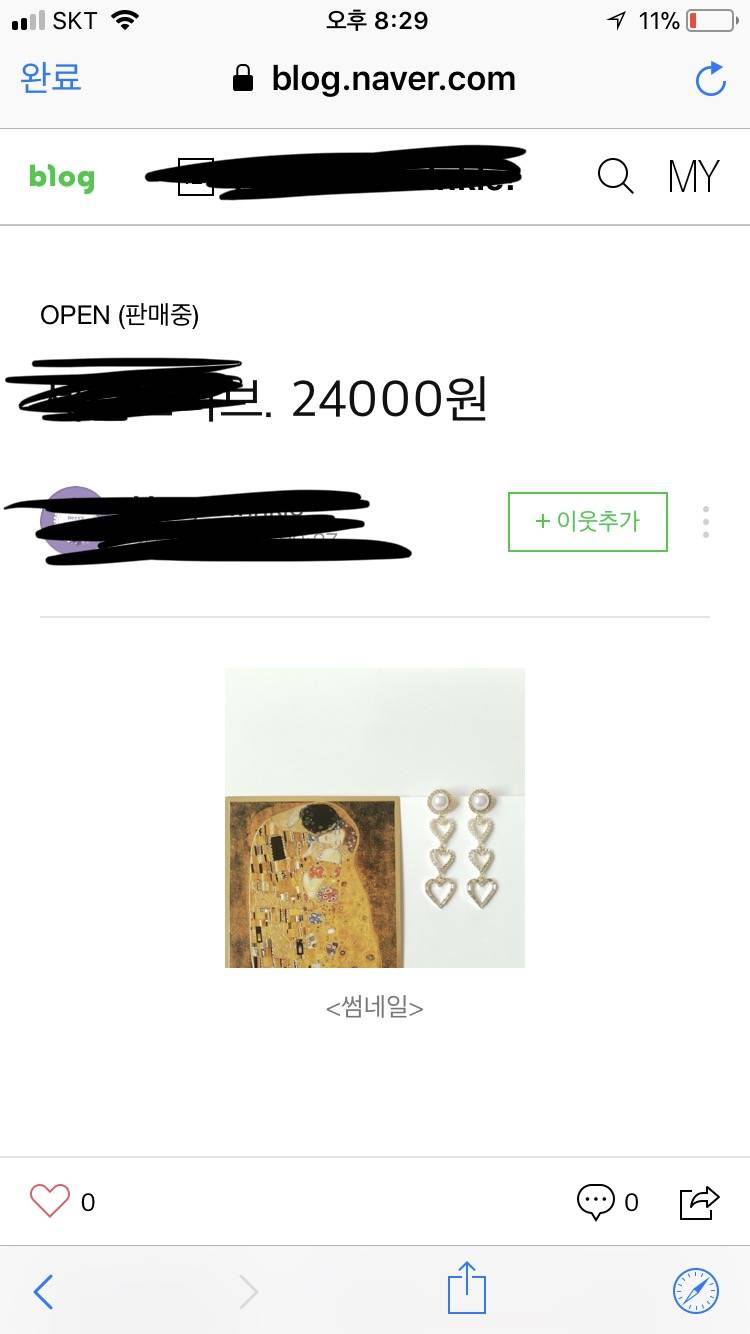Screen dimensions: 750x1334
Task: Navigate back with the Safari back chevron
Action: [42, 1292]
